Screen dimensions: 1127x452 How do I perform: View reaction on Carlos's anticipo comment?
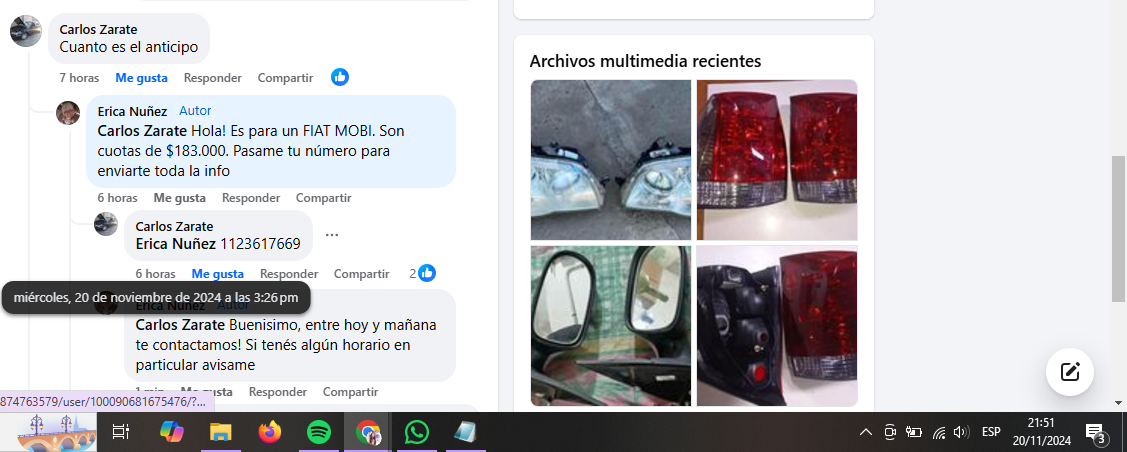point(340,77)
